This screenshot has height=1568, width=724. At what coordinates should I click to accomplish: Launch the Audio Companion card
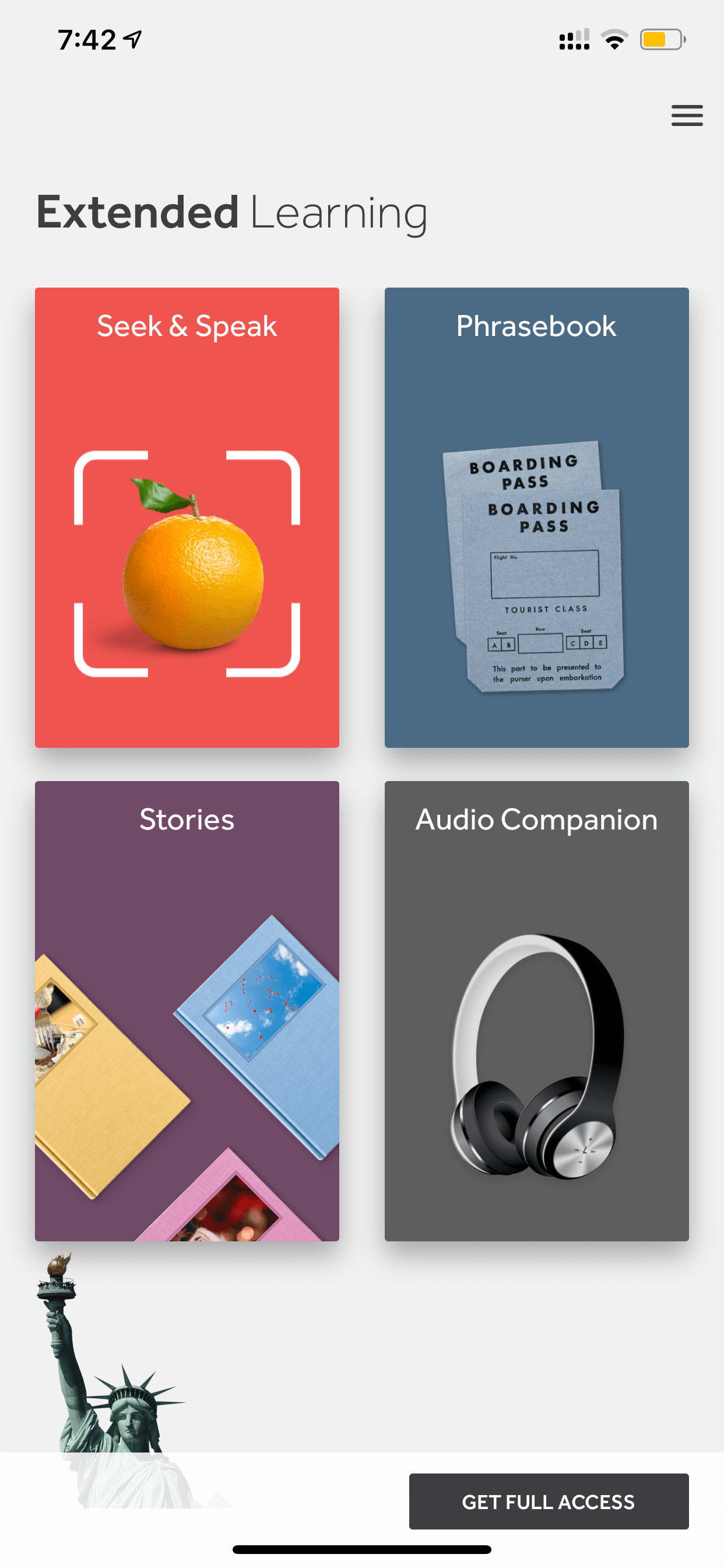coord(537,1011)
